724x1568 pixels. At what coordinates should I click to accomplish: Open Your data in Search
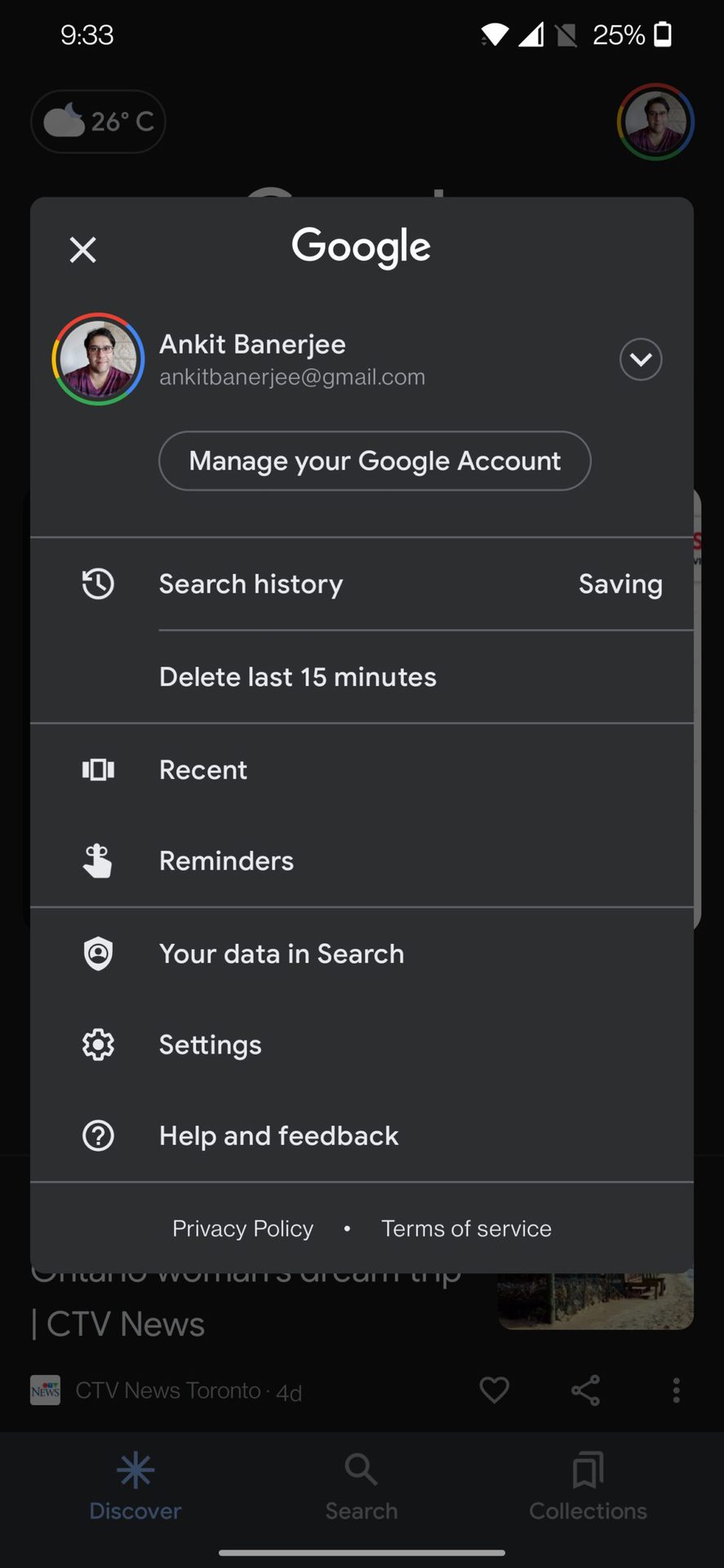(282, 954)
